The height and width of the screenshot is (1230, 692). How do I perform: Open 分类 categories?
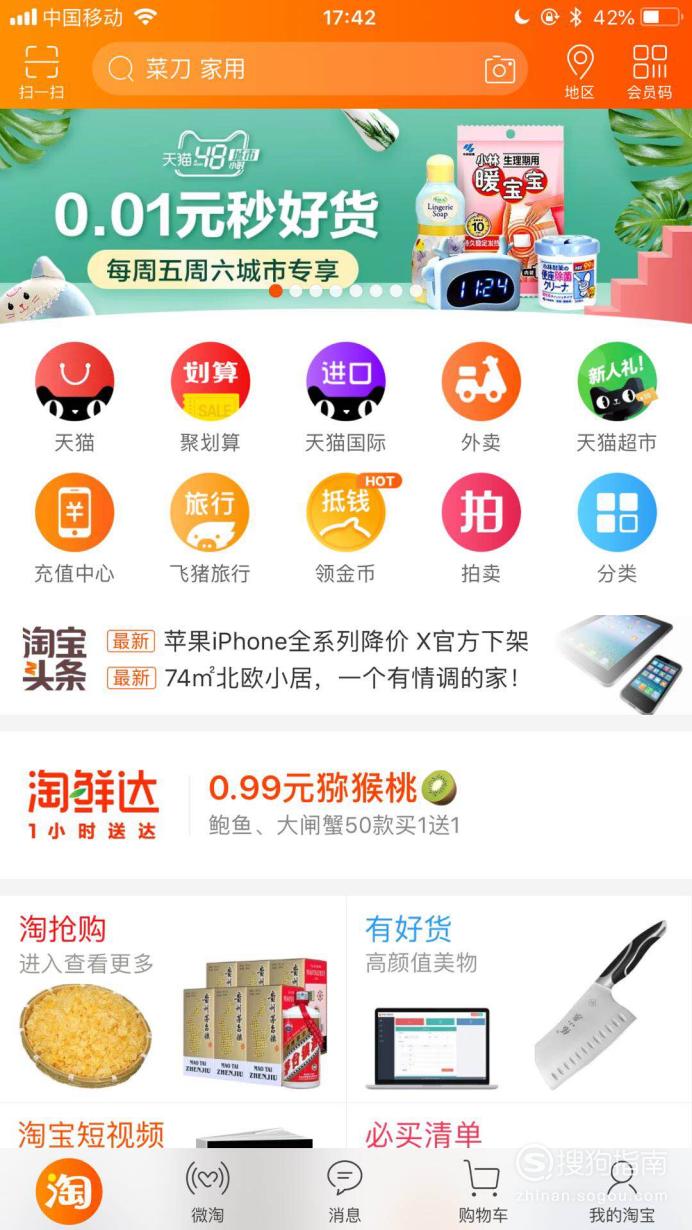pyautogui.click(x=617, y=528)
